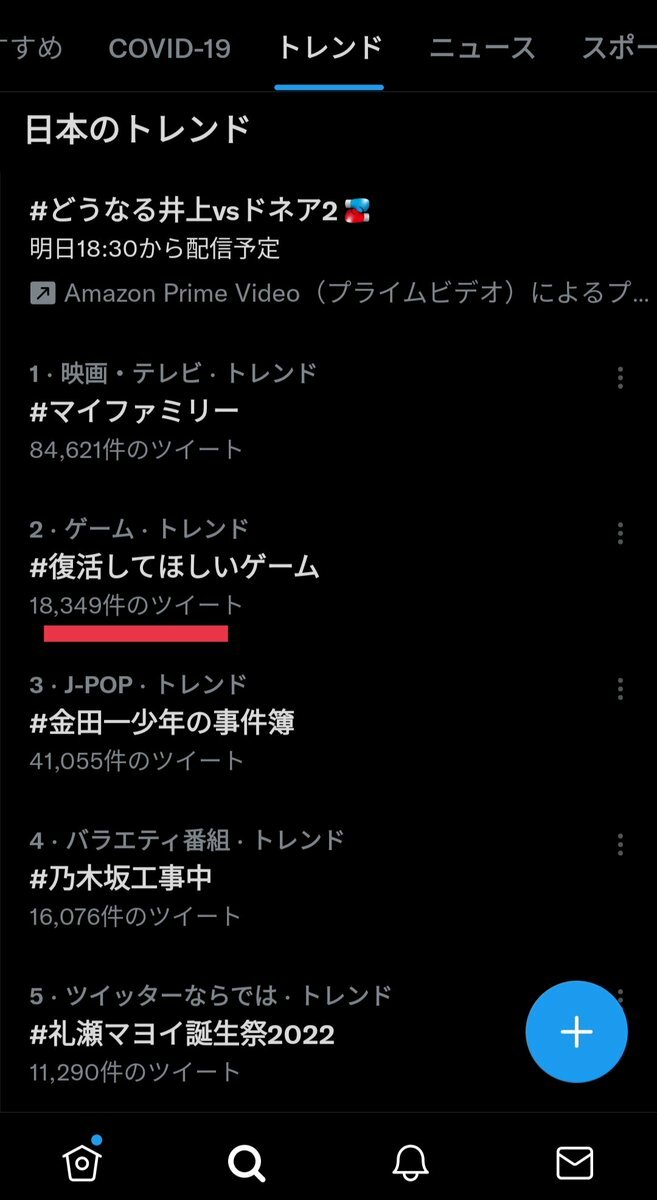Screen dimensions: 657x1200
Task: Go to the home timeline
Action: pyautogui.click(x=81, y=1162)
